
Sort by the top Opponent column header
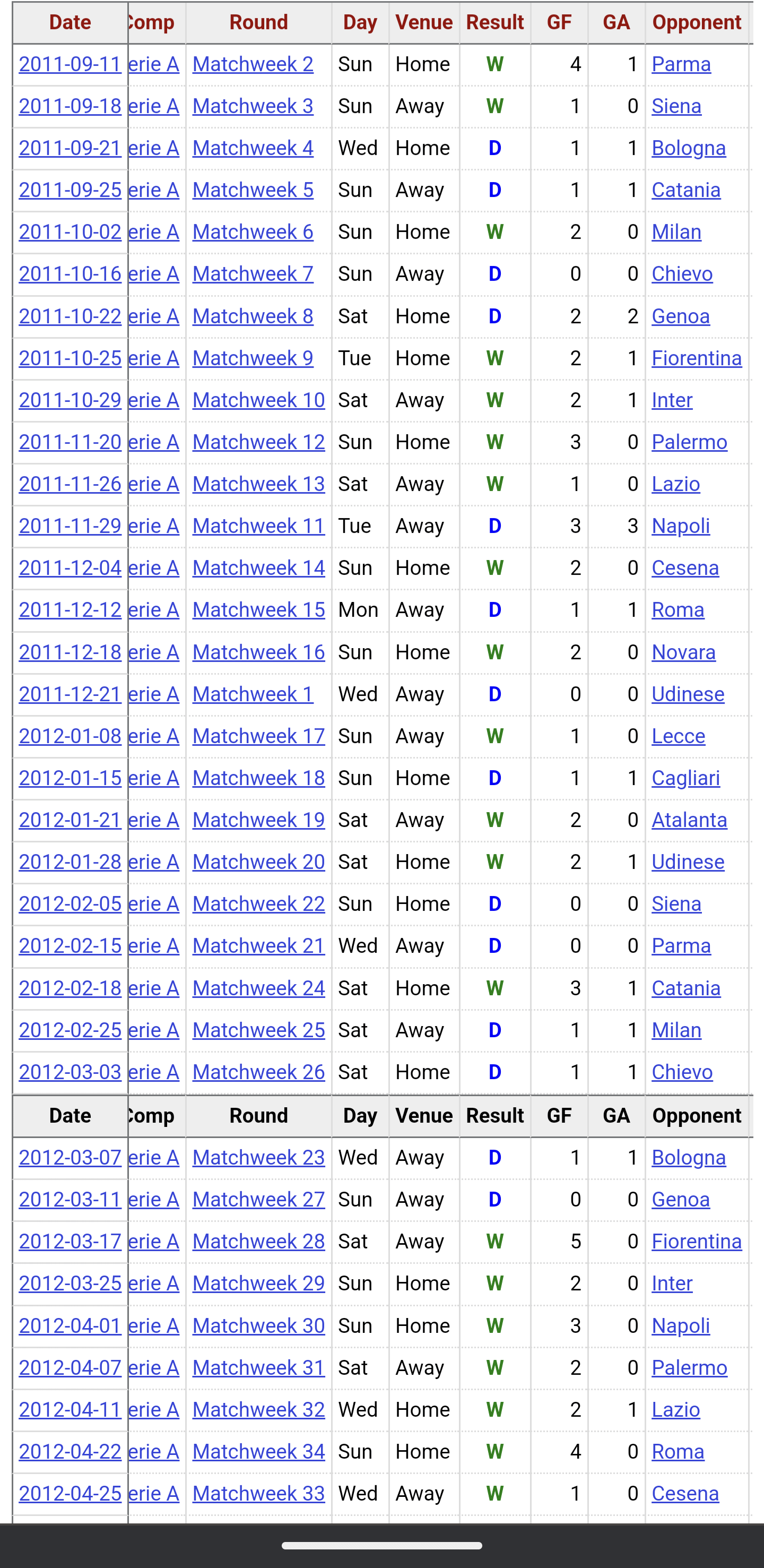(697, 22)
